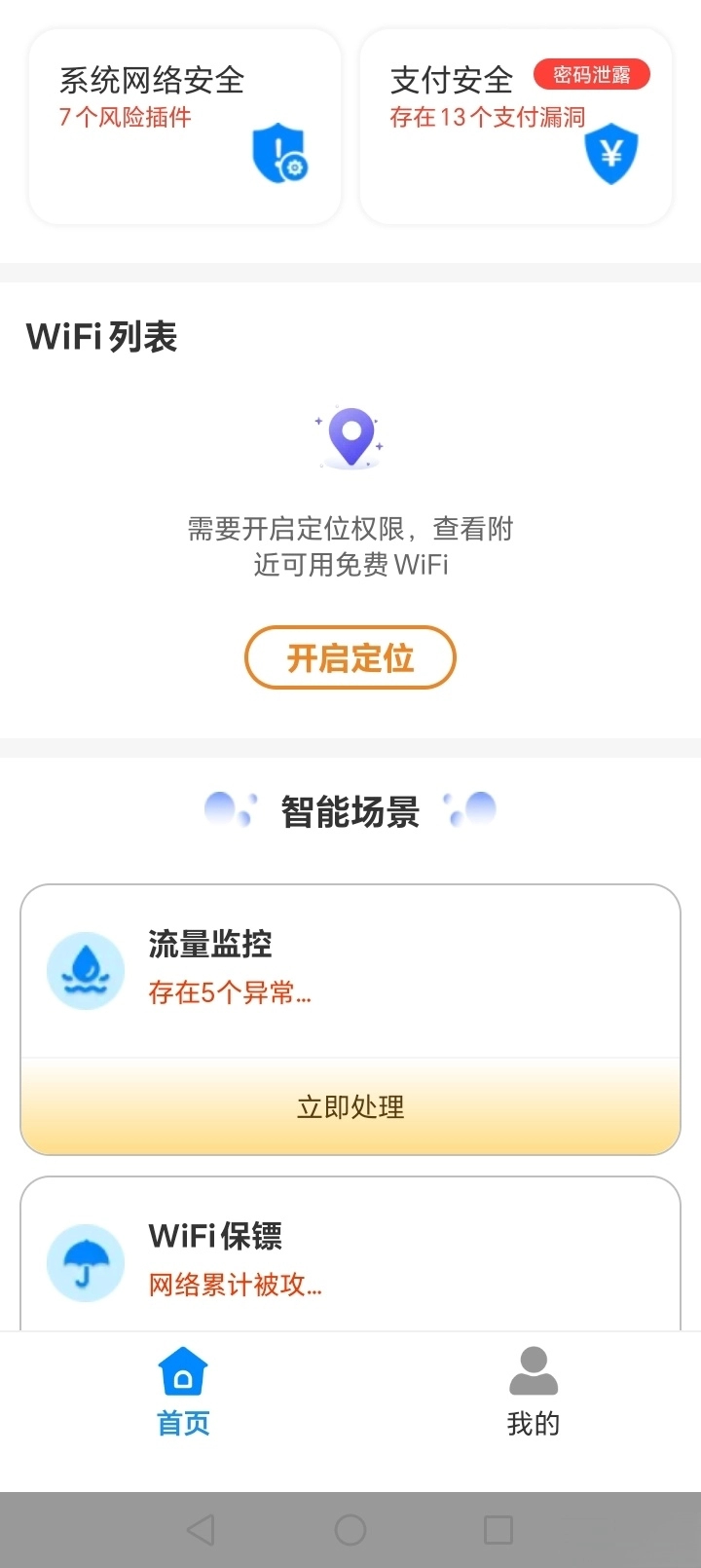Select the 流量监控 water drop icon
The height and width of the screenshot is (1568, 701).
(x=85, y=970)
